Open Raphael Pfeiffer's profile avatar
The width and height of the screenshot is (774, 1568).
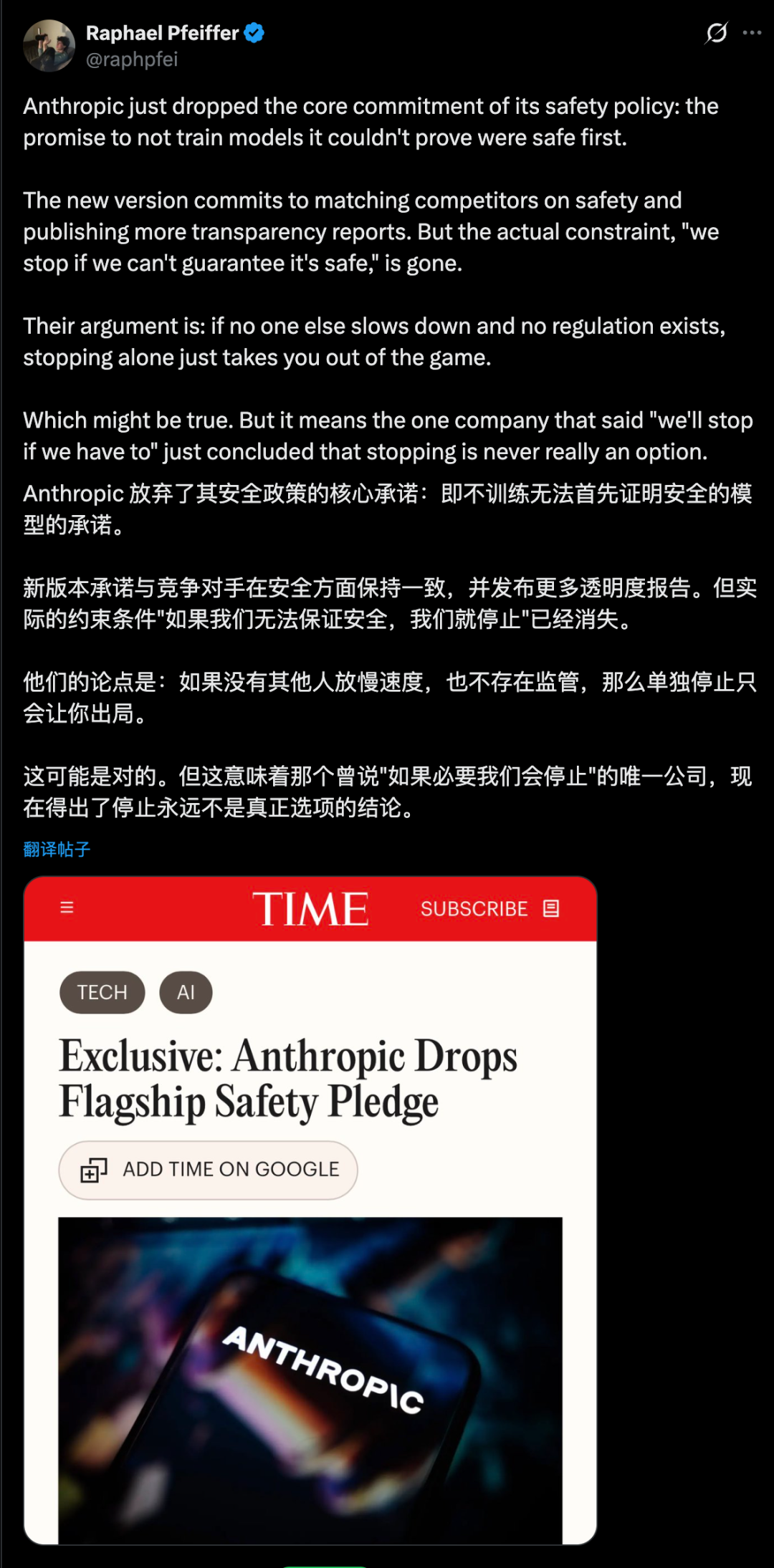point(49,46)
